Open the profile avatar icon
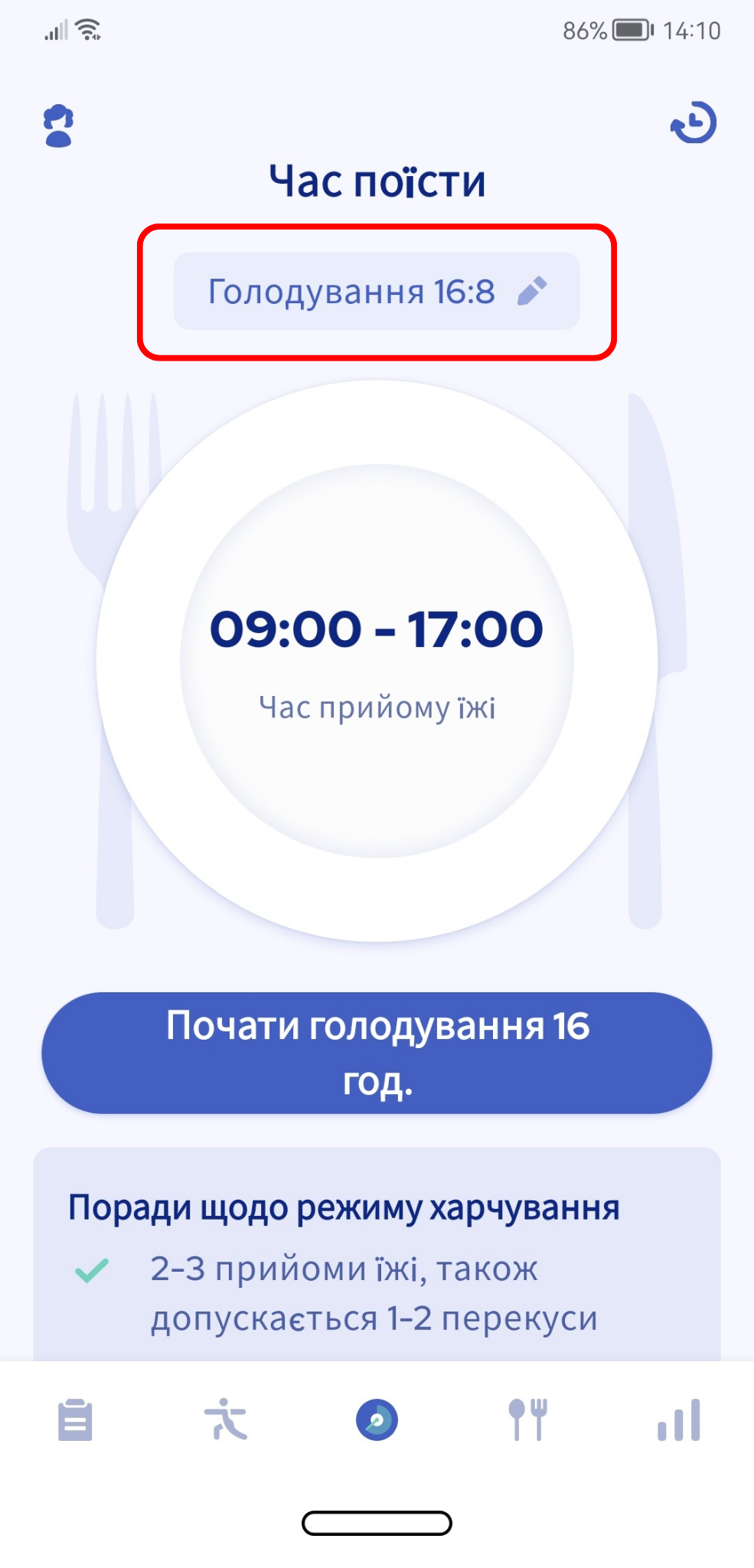The width and height of the screenshot is (754, 1568). click(58, 126)
